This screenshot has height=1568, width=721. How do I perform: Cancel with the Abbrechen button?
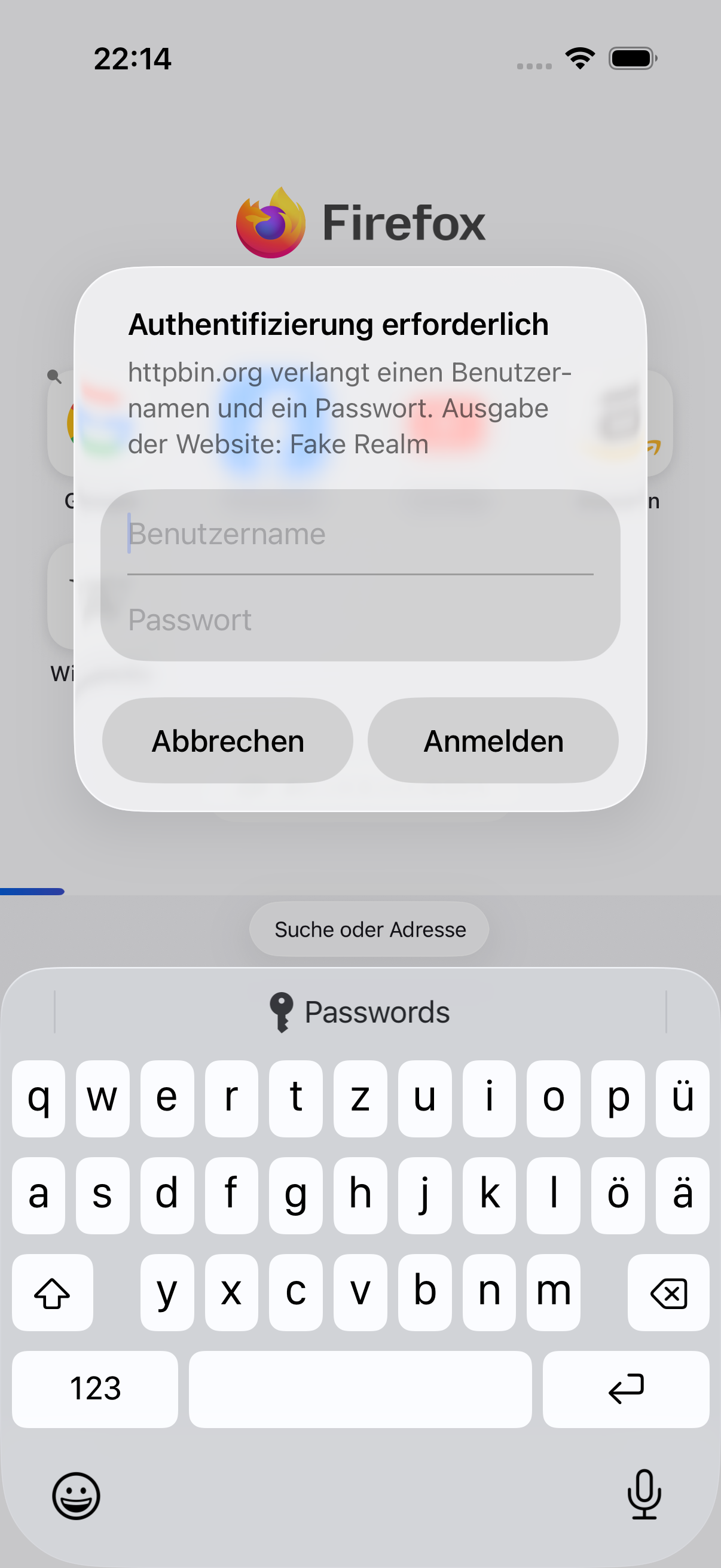(228, 740)
